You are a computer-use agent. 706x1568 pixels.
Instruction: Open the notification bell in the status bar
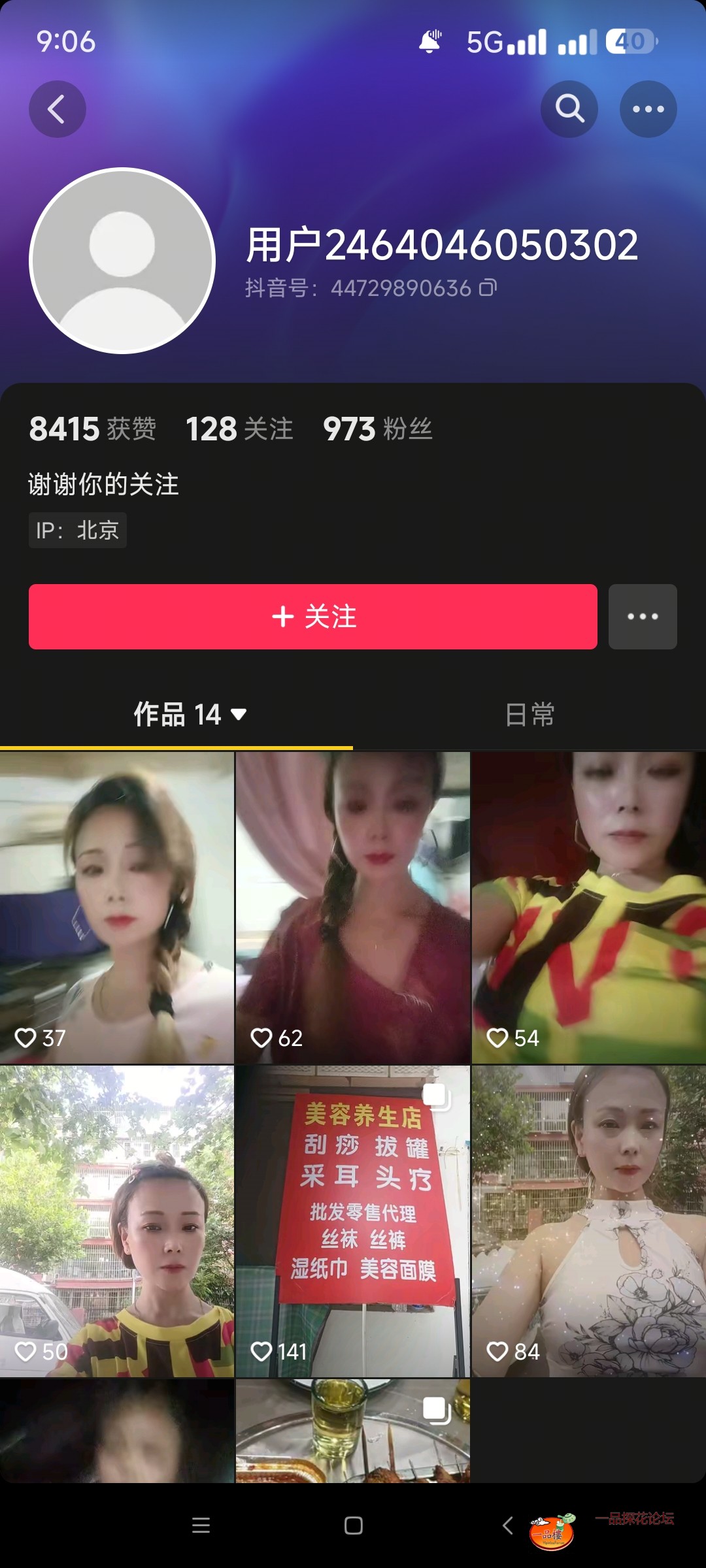click(429, 41)
